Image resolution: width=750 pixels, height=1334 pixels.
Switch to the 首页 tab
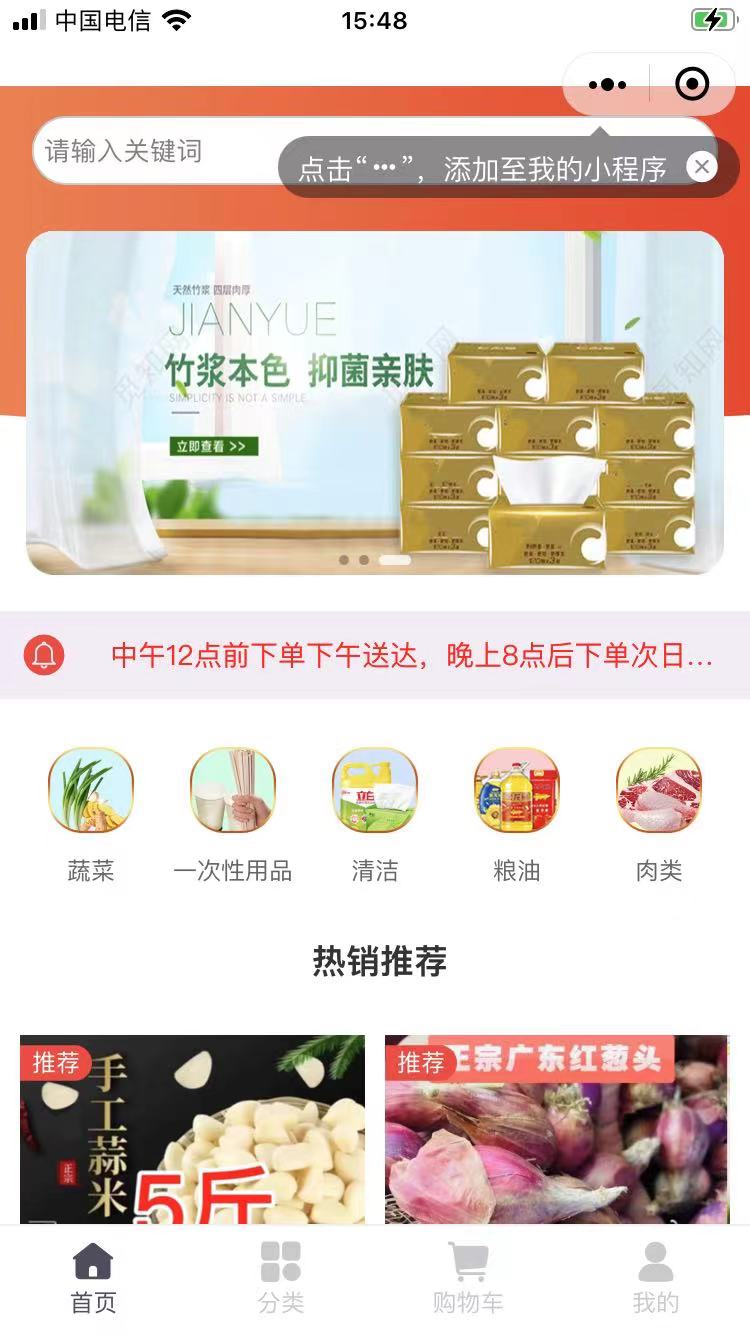click(93, 1278)
